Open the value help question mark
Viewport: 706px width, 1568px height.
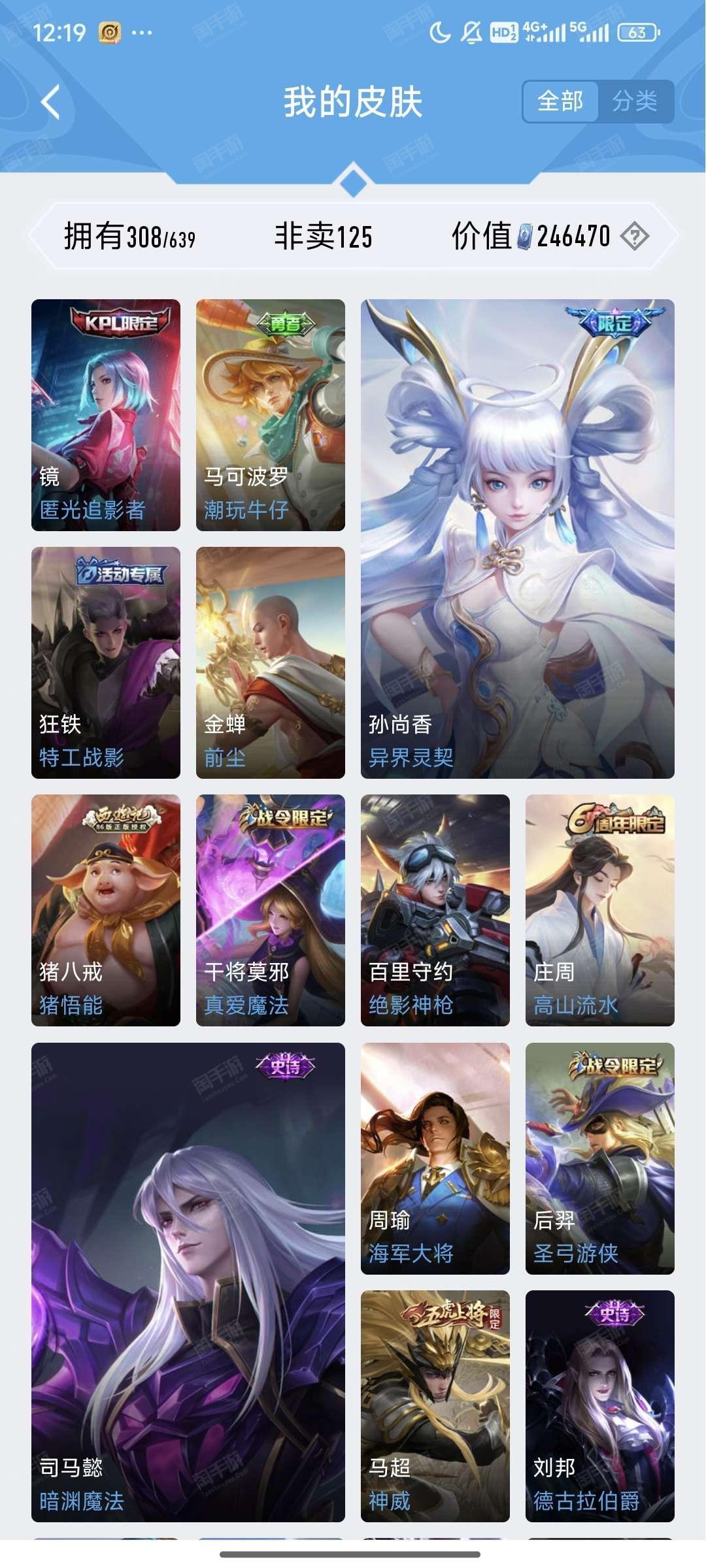coord(634,237)
